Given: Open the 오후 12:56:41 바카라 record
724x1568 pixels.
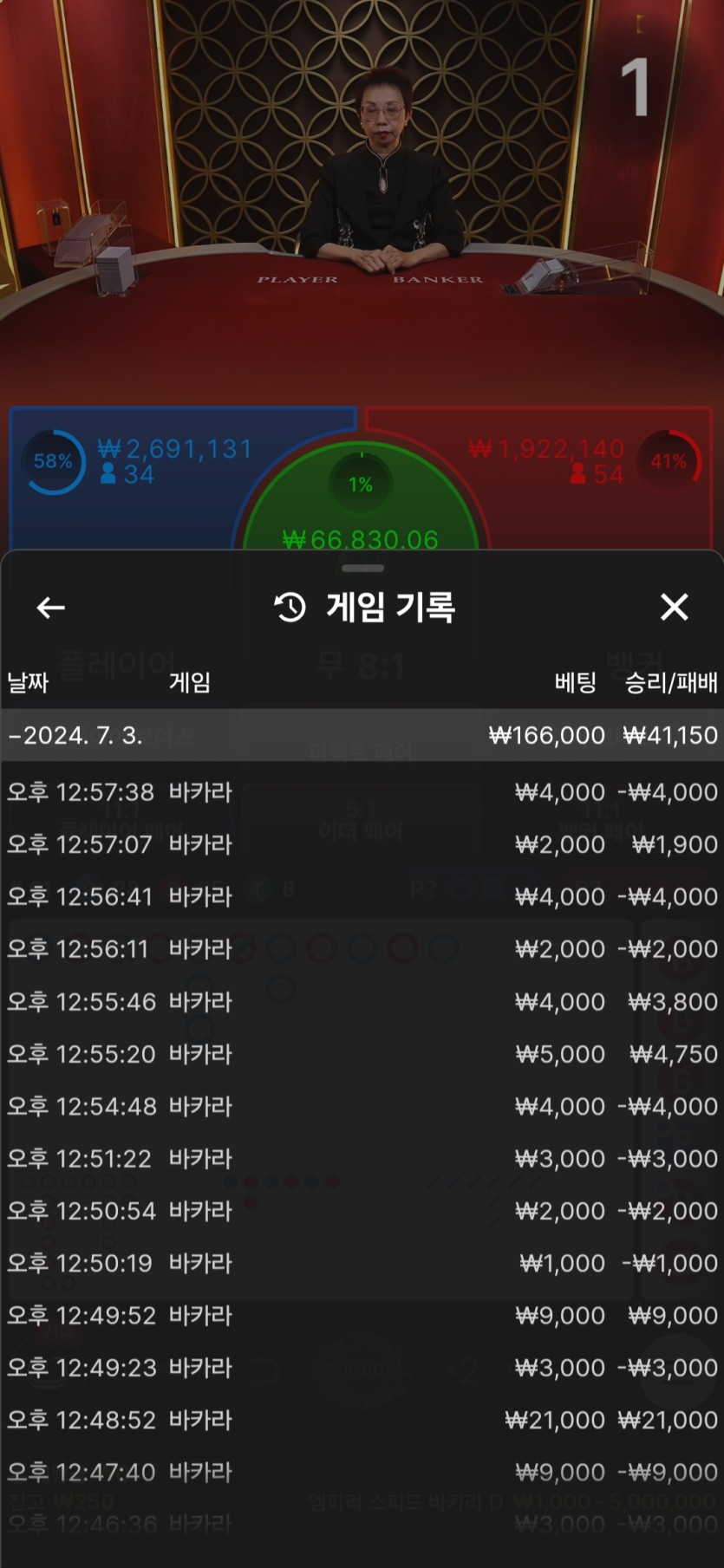Looking at the screenshot, I should click(361, 896).
